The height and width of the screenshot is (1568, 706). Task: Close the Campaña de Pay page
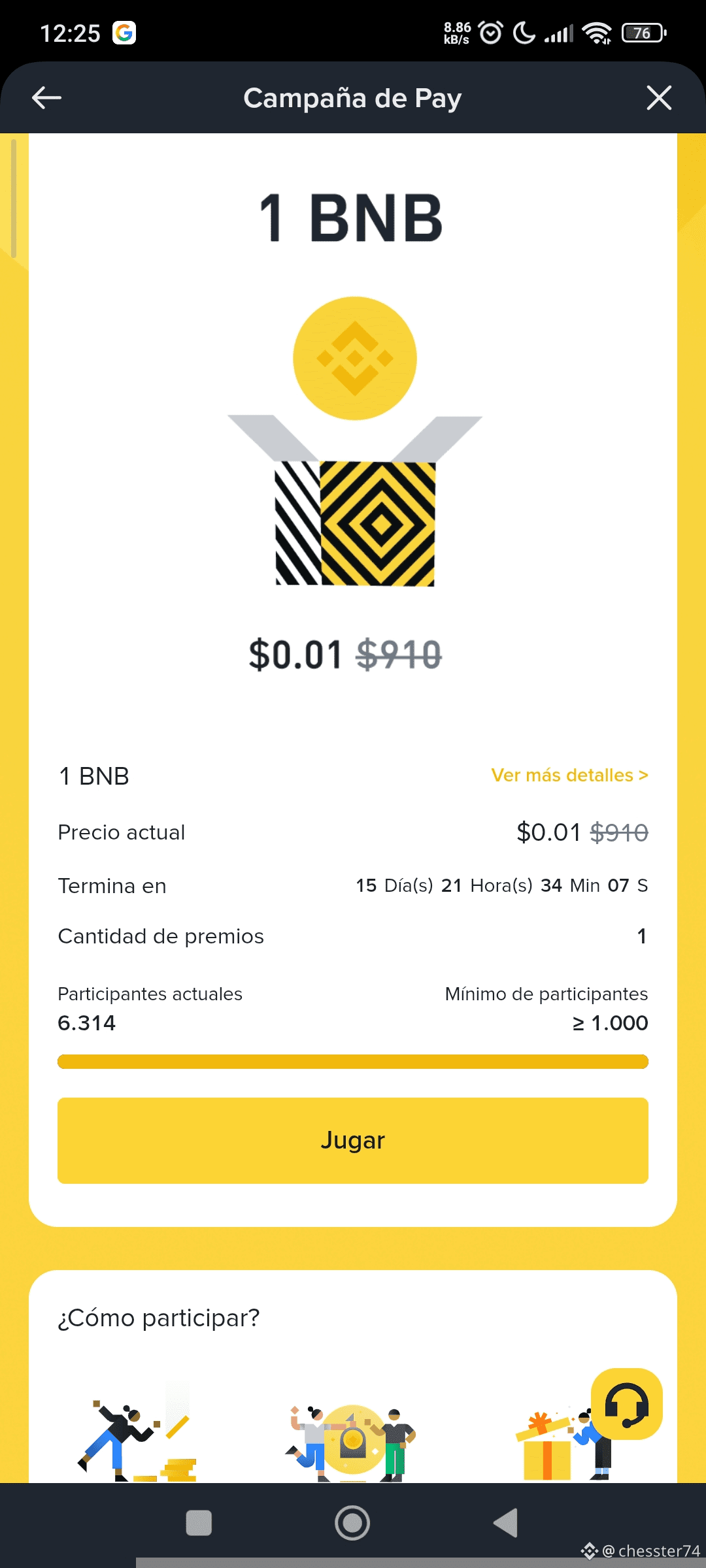pos(658,98)
